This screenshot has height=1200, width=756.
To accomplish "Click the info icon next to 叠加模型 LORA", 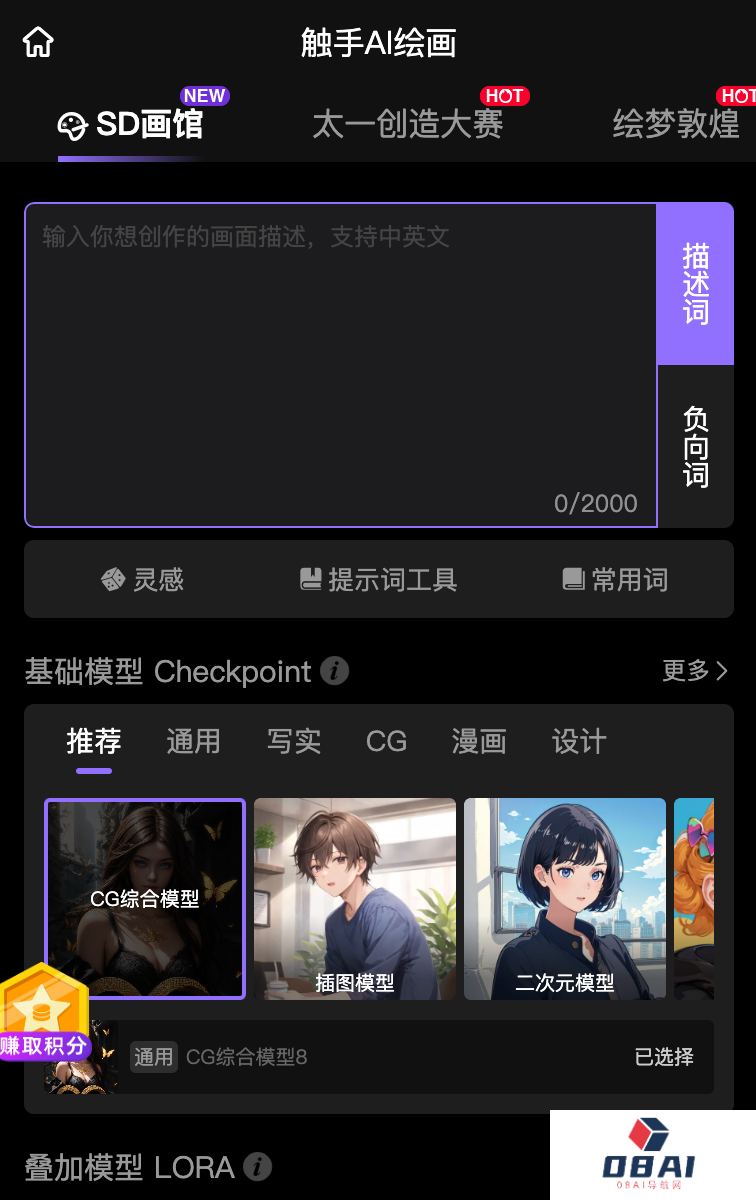I will (258, 1167).
